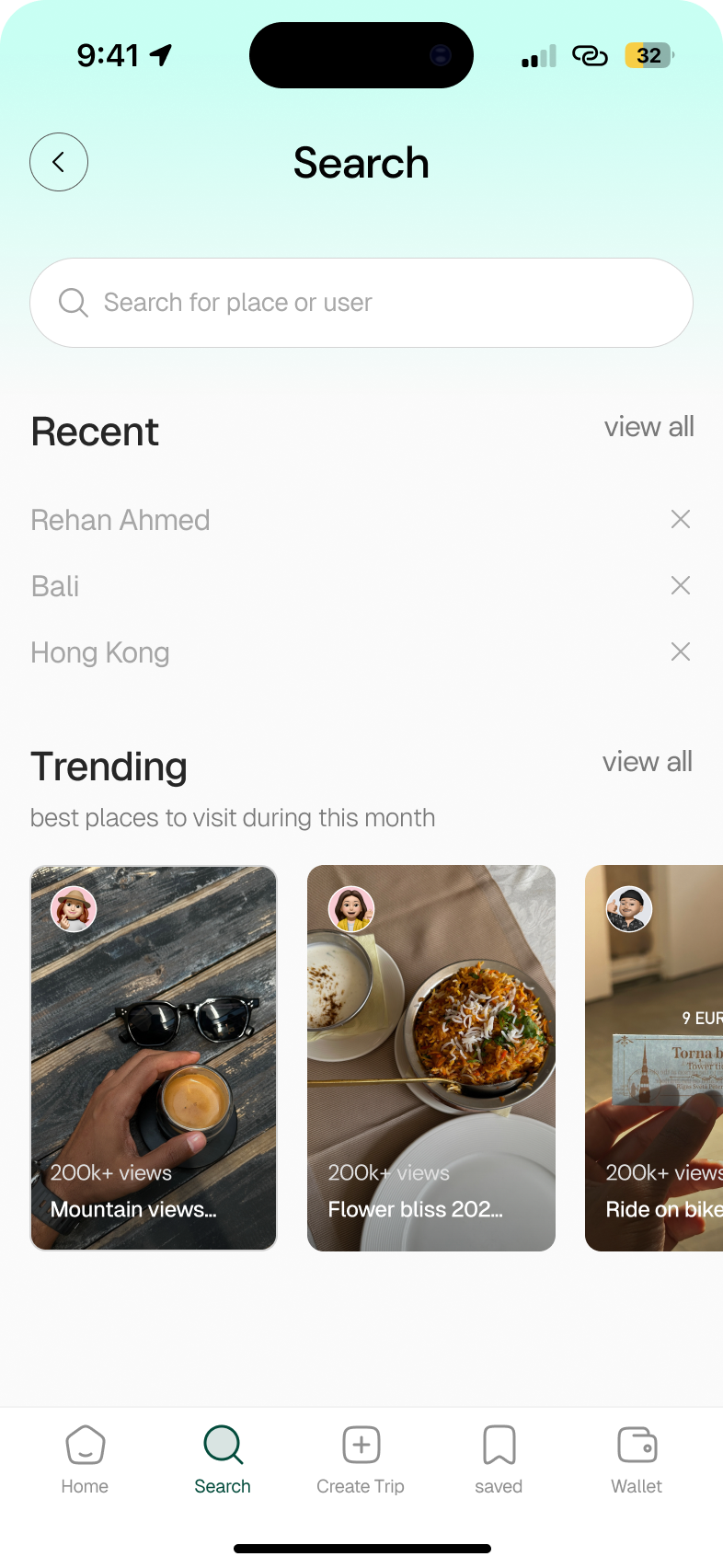
Task: Open the Mountain views trending card
Action: 154,1058
